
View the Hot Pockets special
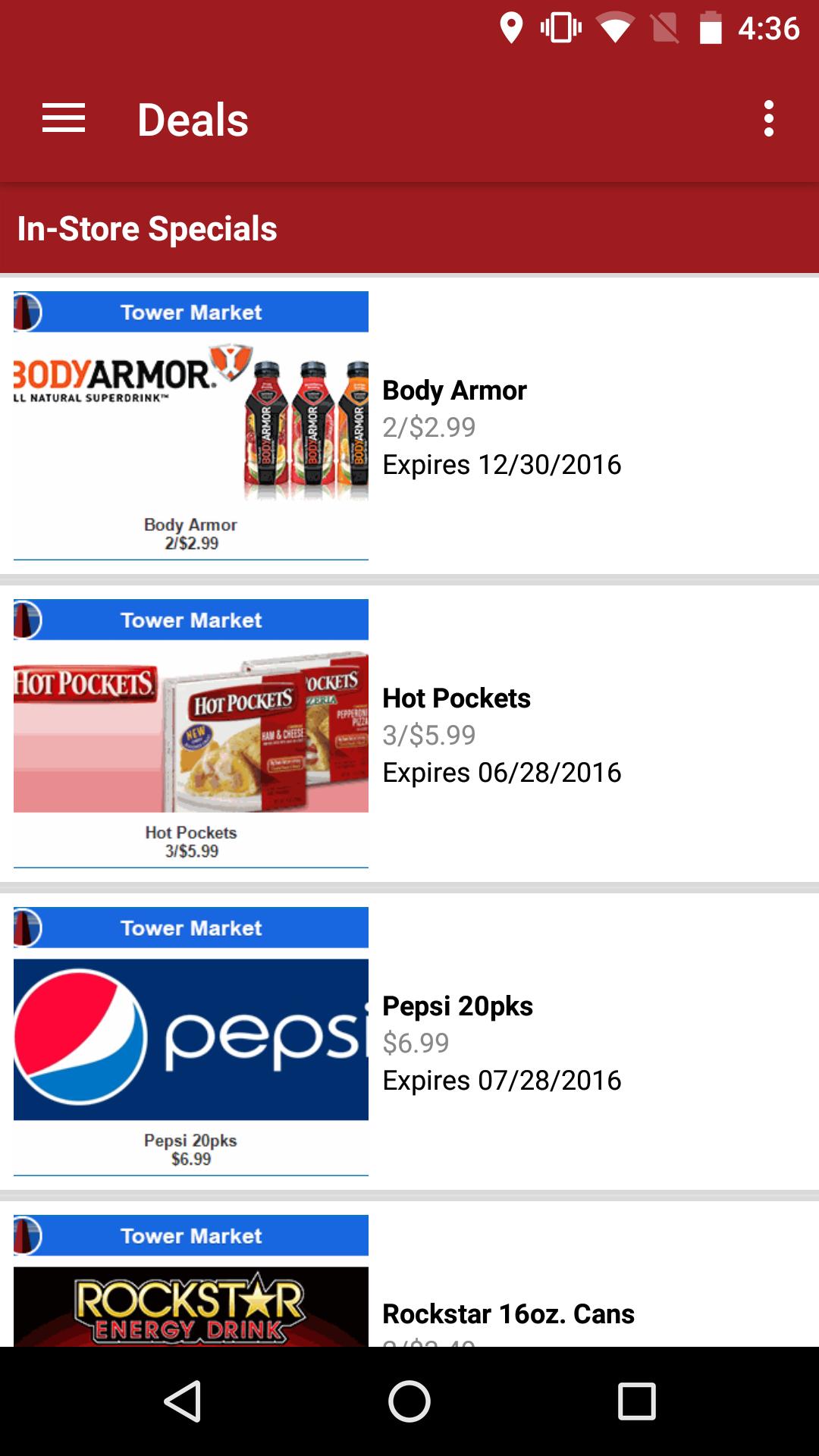[x=409, y=734]
